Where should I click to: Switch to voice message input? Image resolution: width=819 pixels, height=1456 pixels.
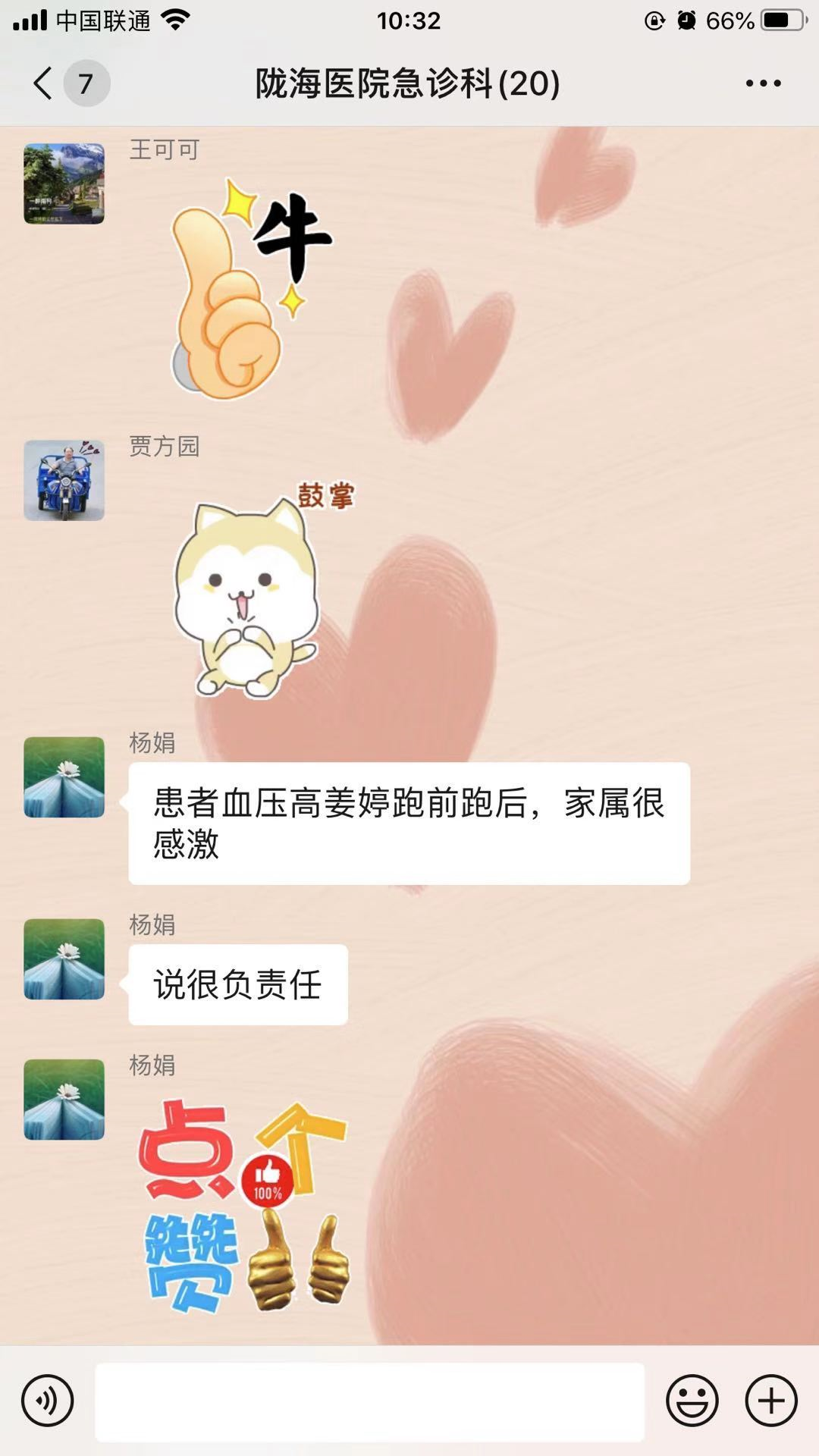click(x=48, y=1400)
